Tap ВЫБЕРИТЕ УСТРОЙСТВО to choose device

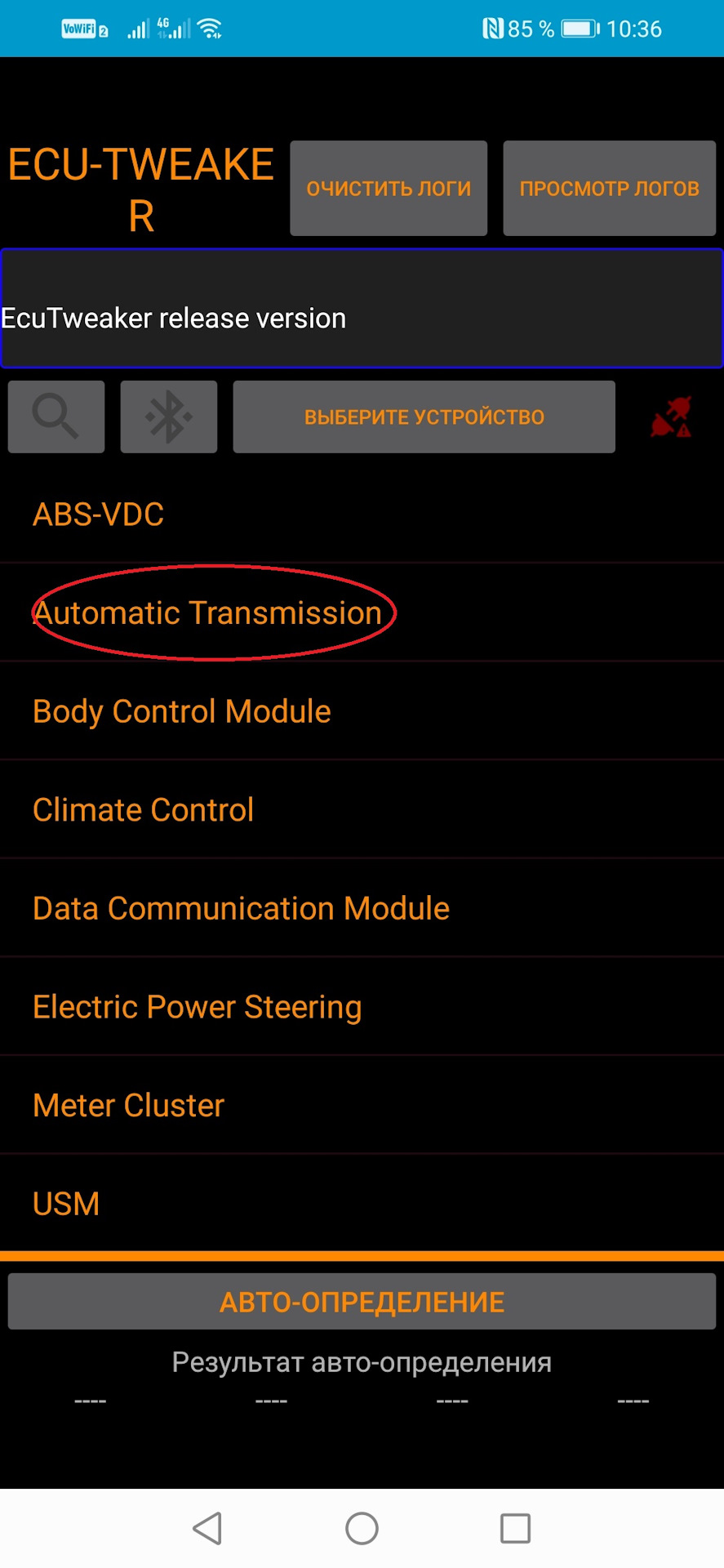424,416
